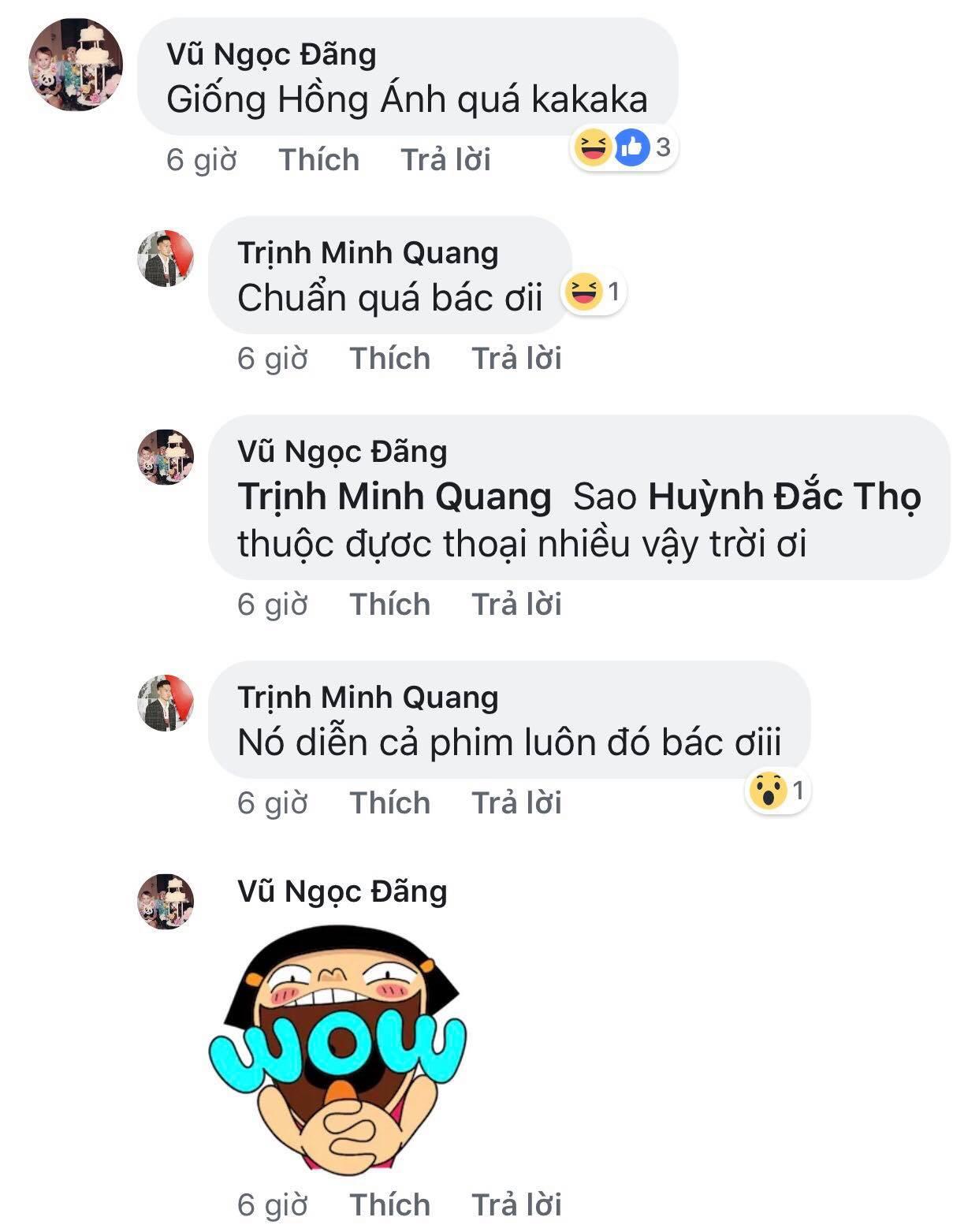Reply to "Nó diễn cả phim luôn đó bác ơiii"

516,803
